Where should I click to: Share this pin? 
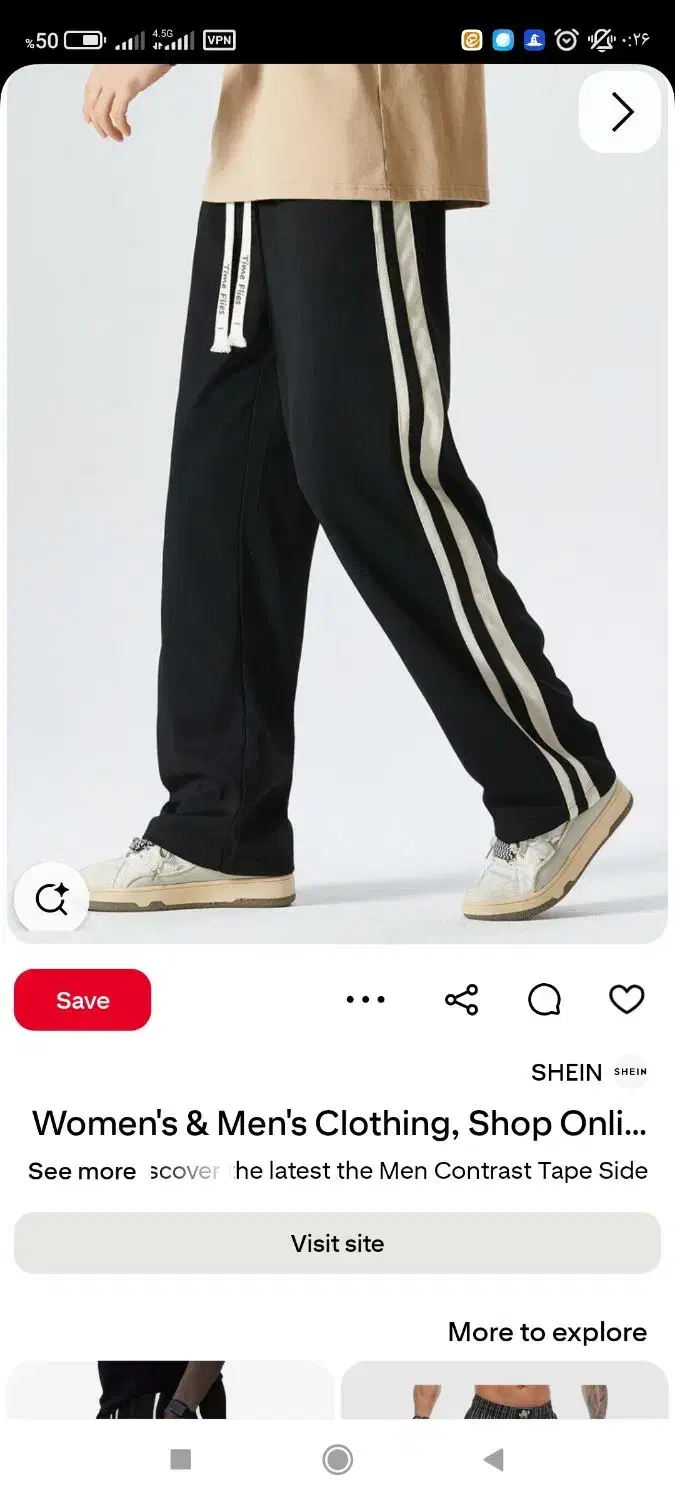click(461, 999)
